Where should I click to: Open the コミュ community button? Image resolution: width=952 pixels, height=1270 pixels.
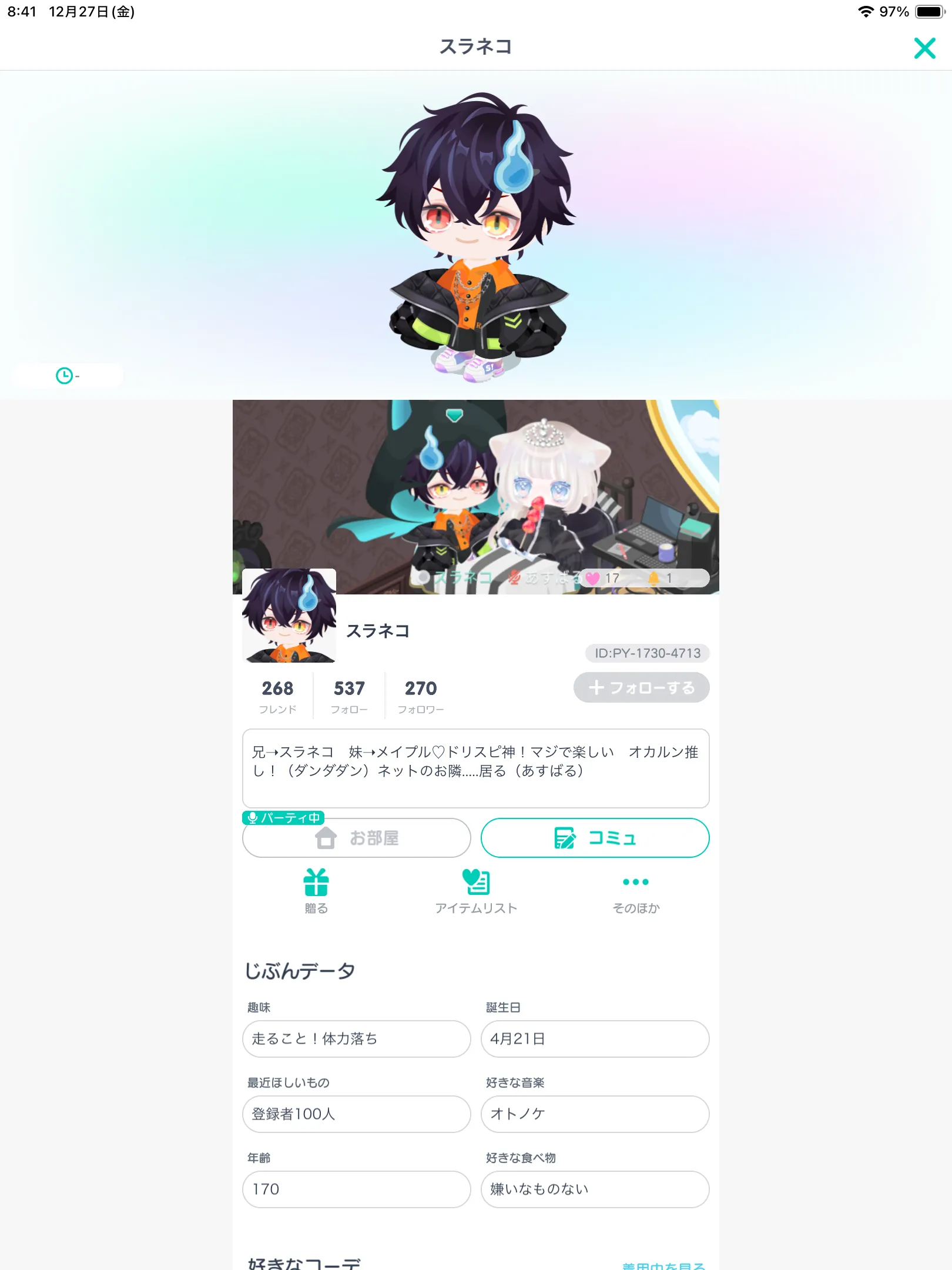595,838
